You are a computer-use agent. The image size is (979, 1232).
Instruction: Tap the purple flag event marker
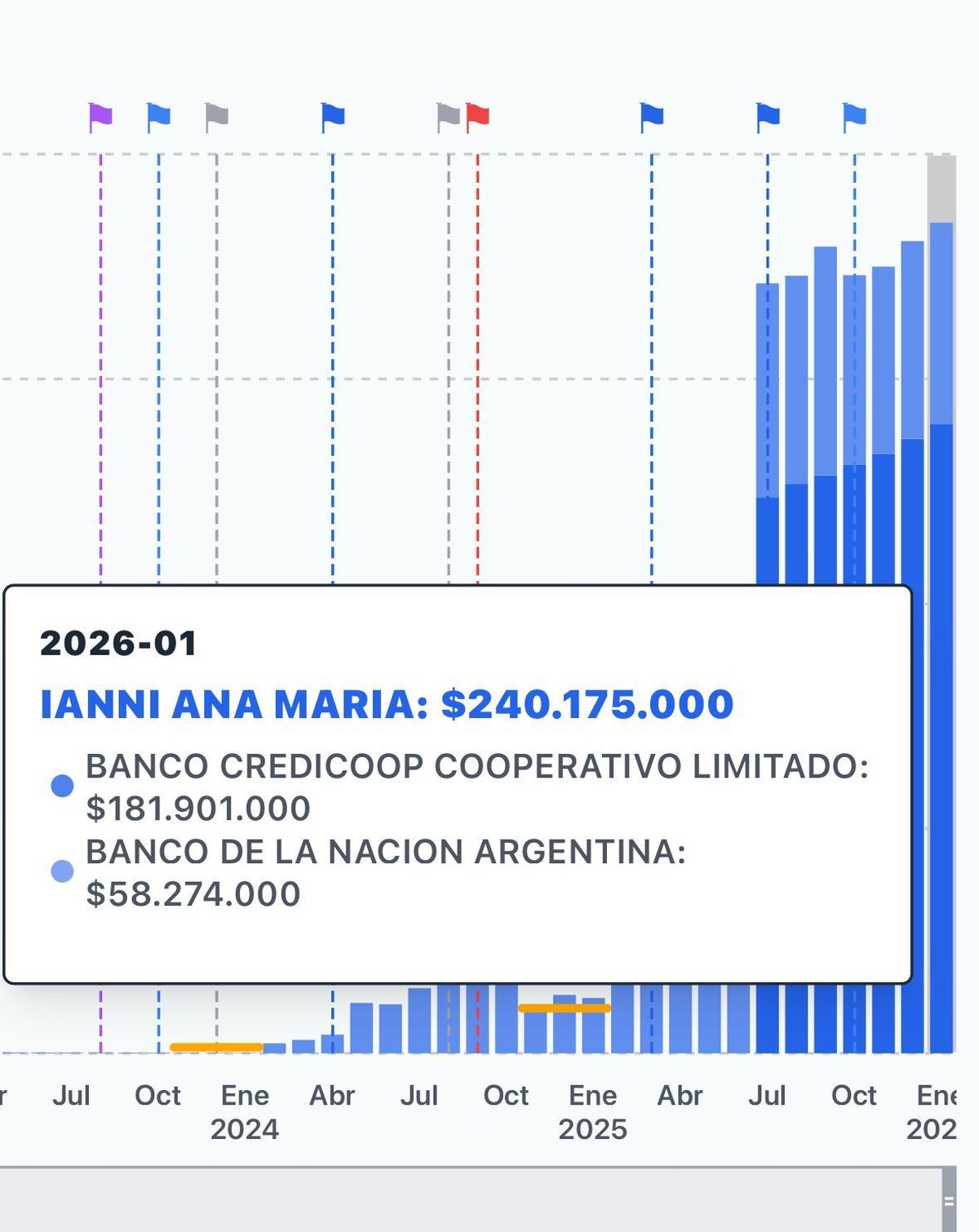[x=100, y=117]
